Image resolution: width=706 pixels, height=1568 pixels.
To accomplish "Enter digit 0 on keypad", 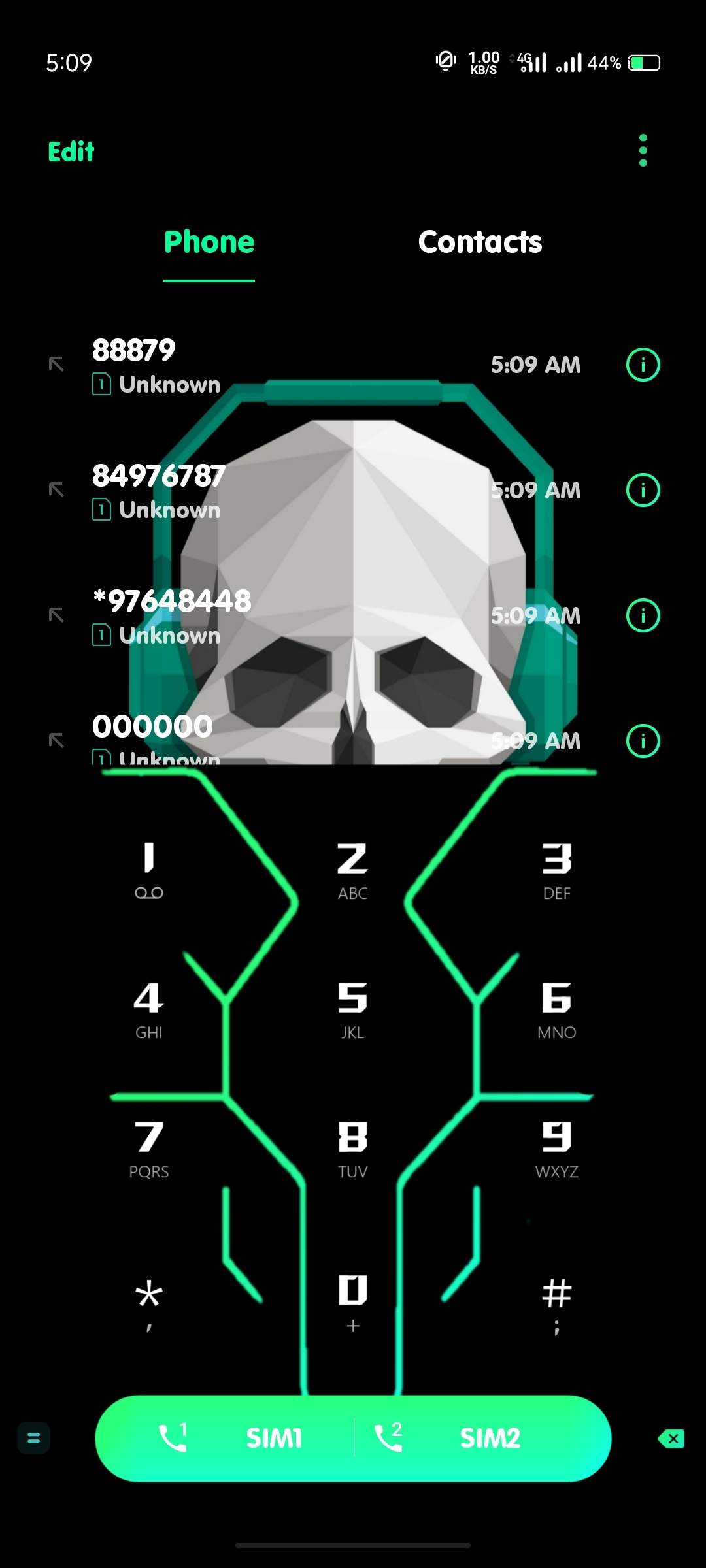I will (353, 1303).
